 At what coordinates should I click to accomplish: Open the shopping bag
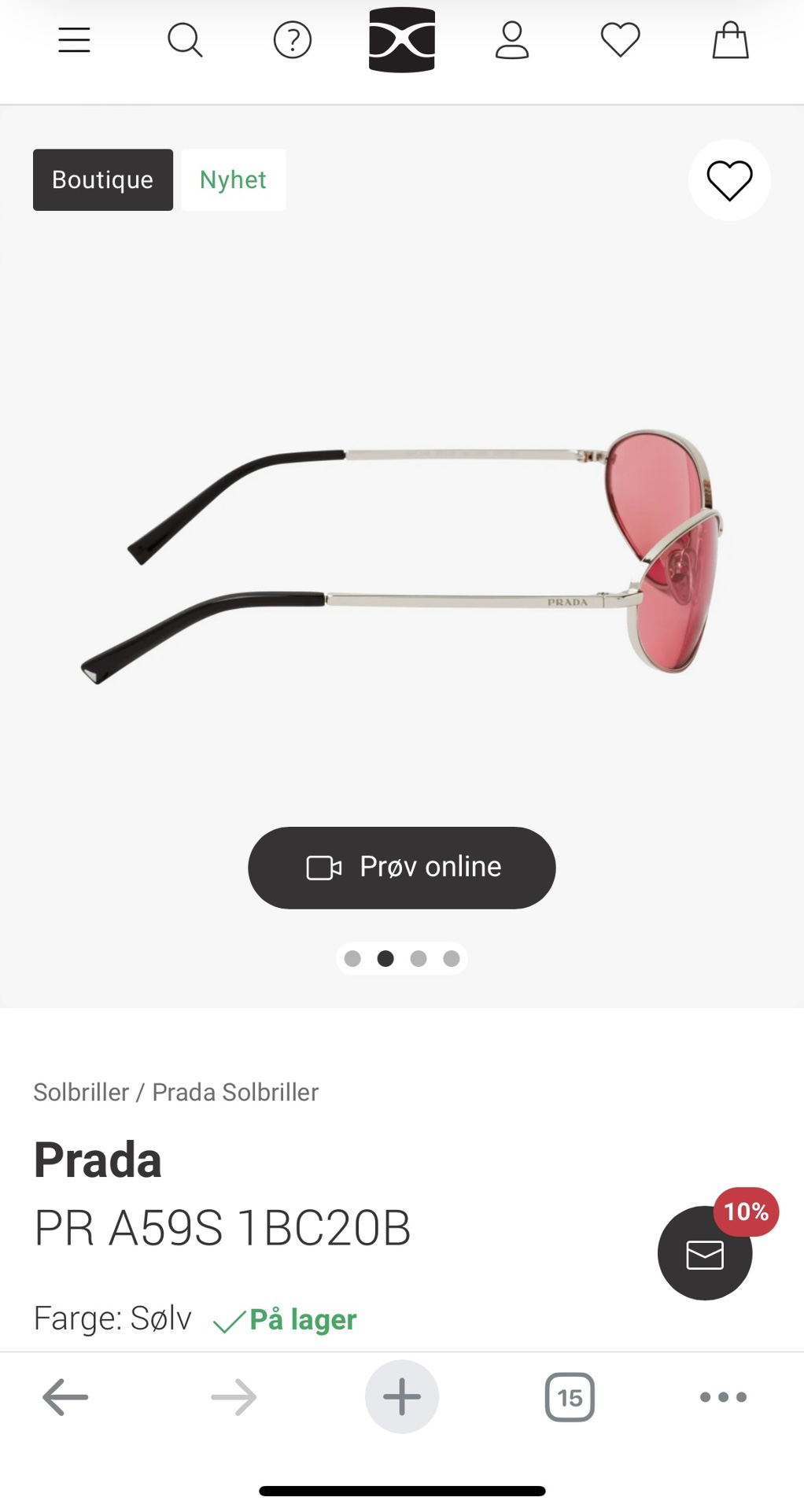(730, 40)
